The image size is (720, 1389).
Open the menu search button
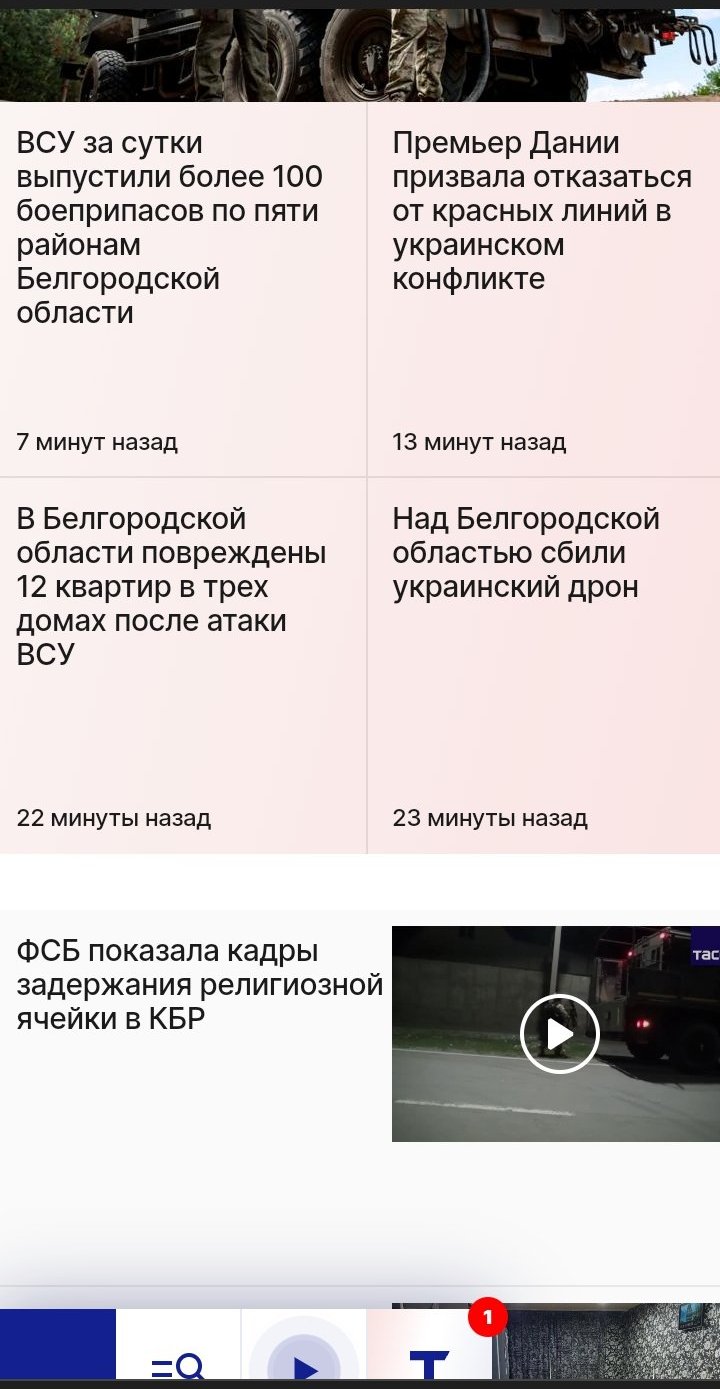pyautogui.click(x=178, y=1362)
